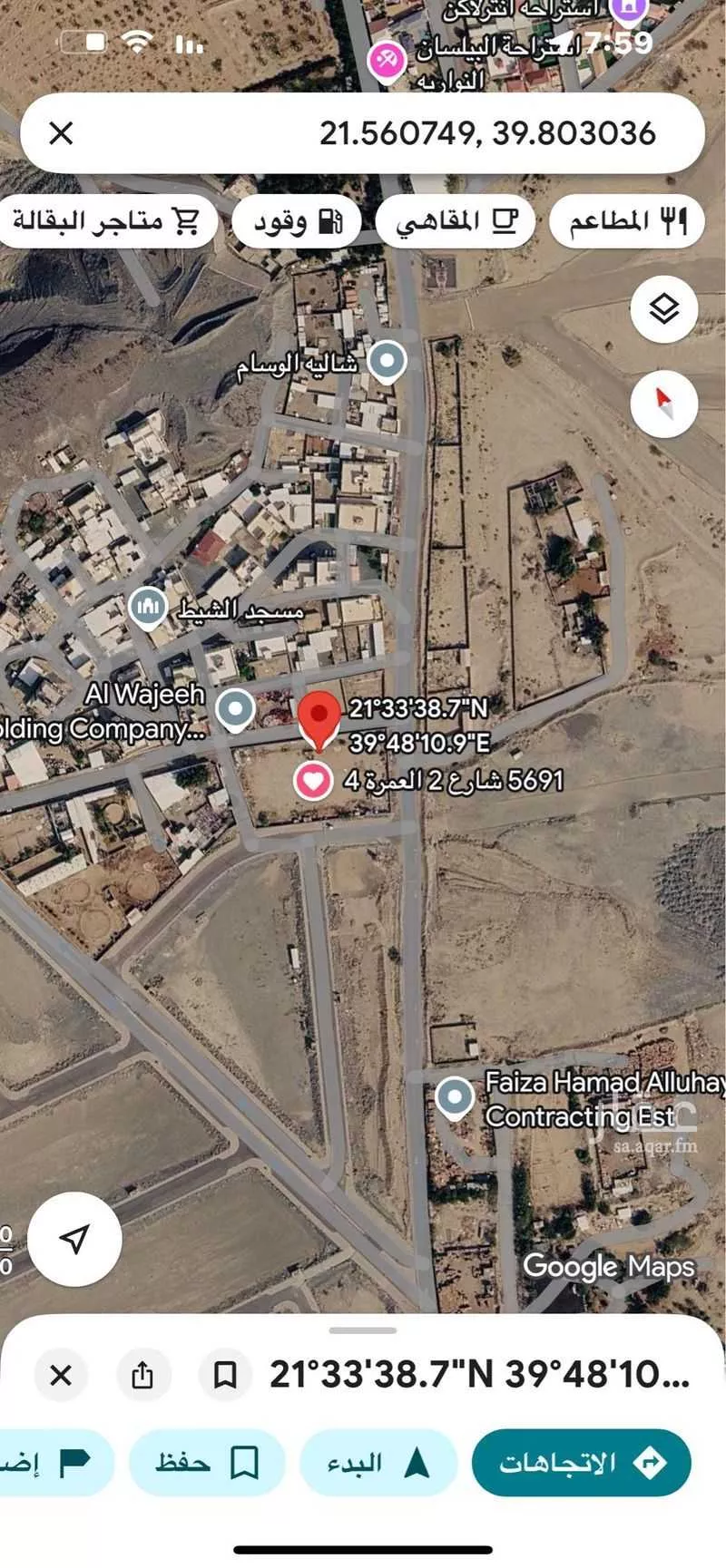The image size is (726, 1568).
Task: Center map on my location
Action: [x=74, y=1238]
